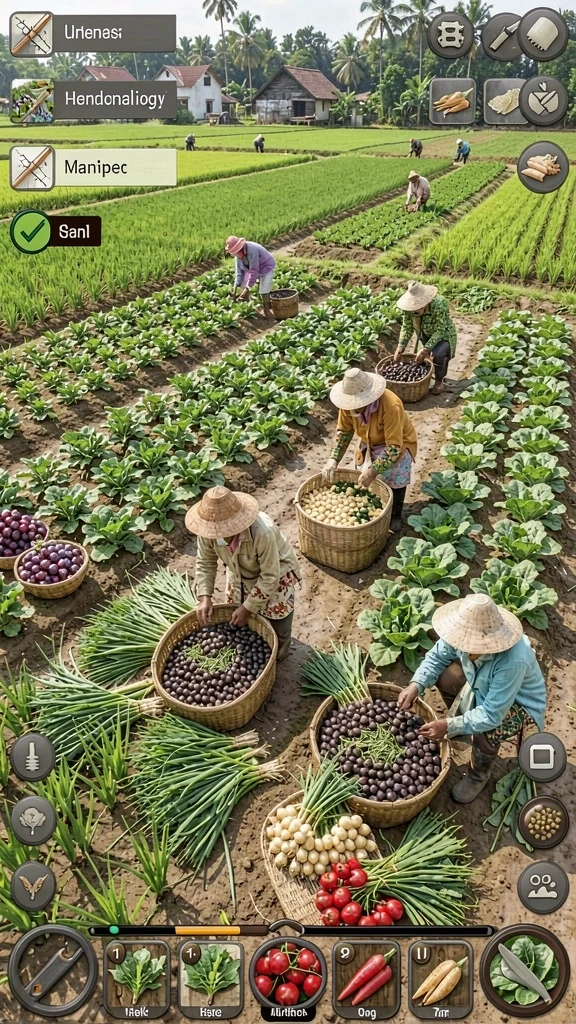Screen dimensions: 576x1024
Task: Tap the carrots square button in the top panel
Action: 453,101
